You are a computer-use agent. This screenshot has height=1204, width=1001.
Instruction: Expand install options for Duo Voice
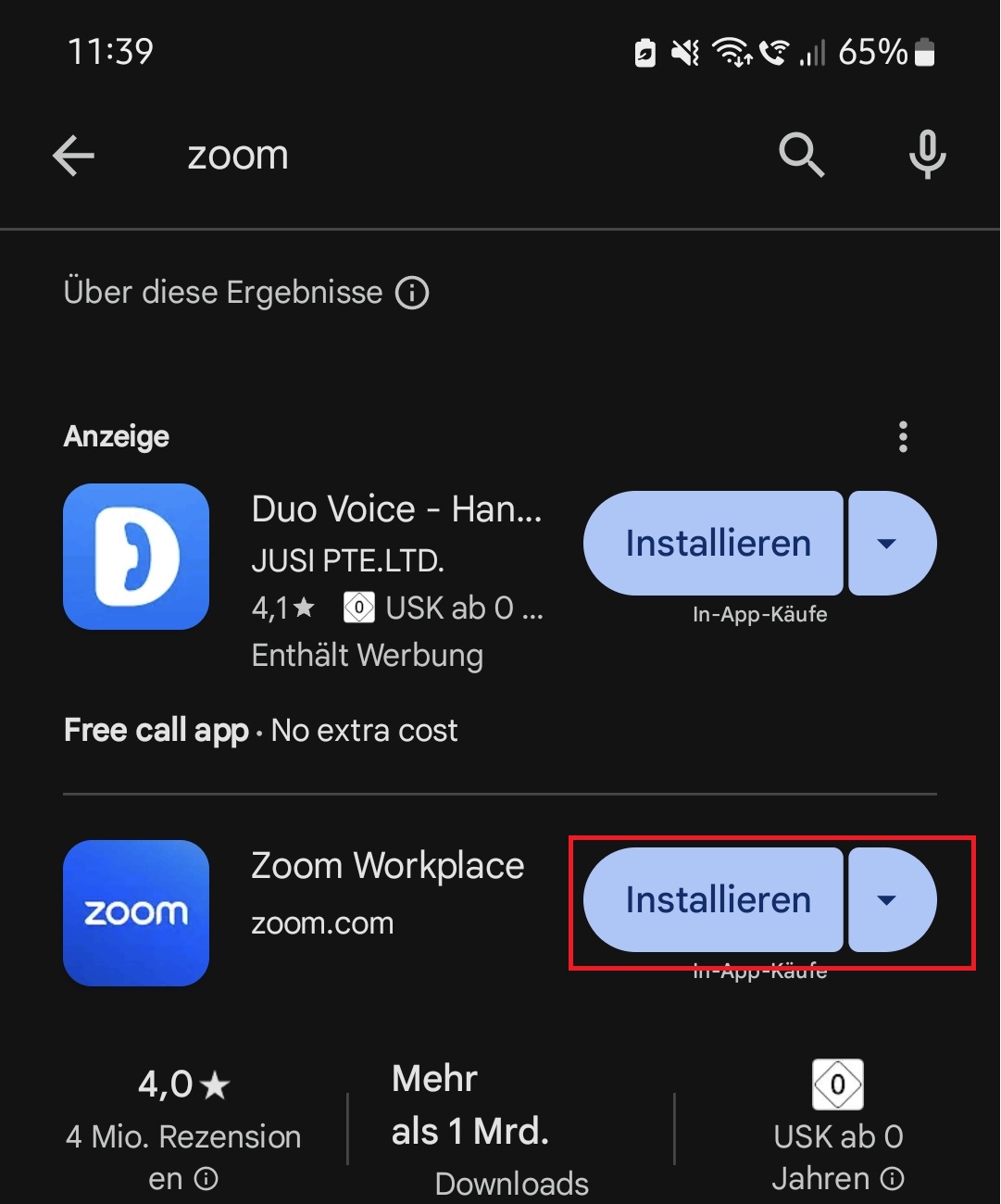click(889, 544)
